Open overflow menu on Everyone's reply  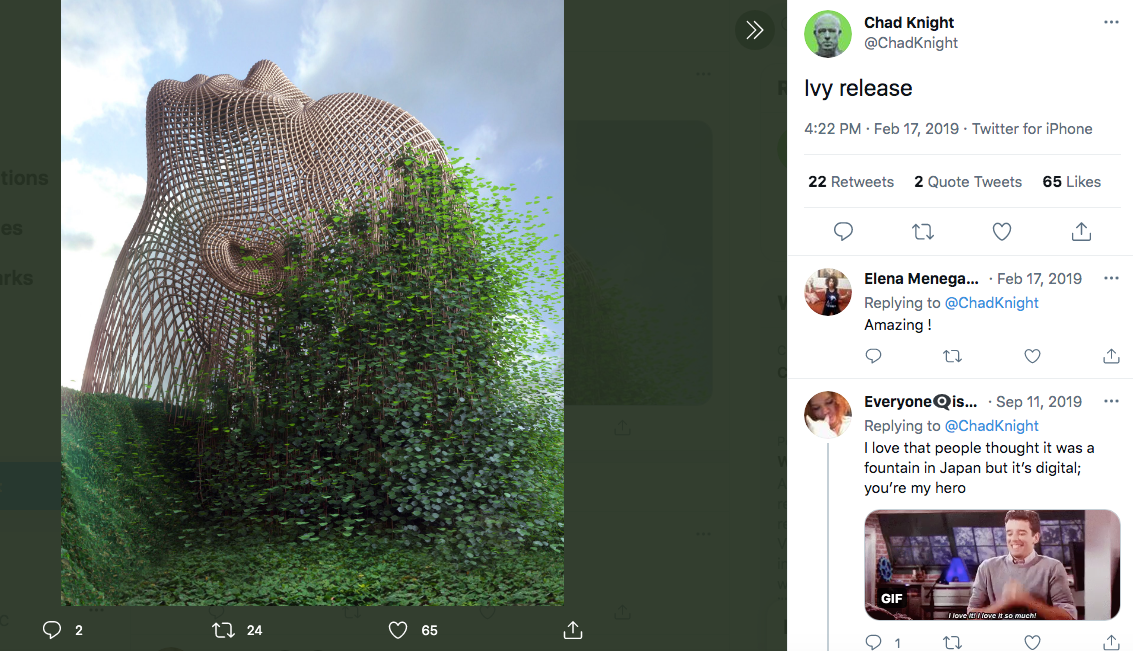(x=1111, y=401)
